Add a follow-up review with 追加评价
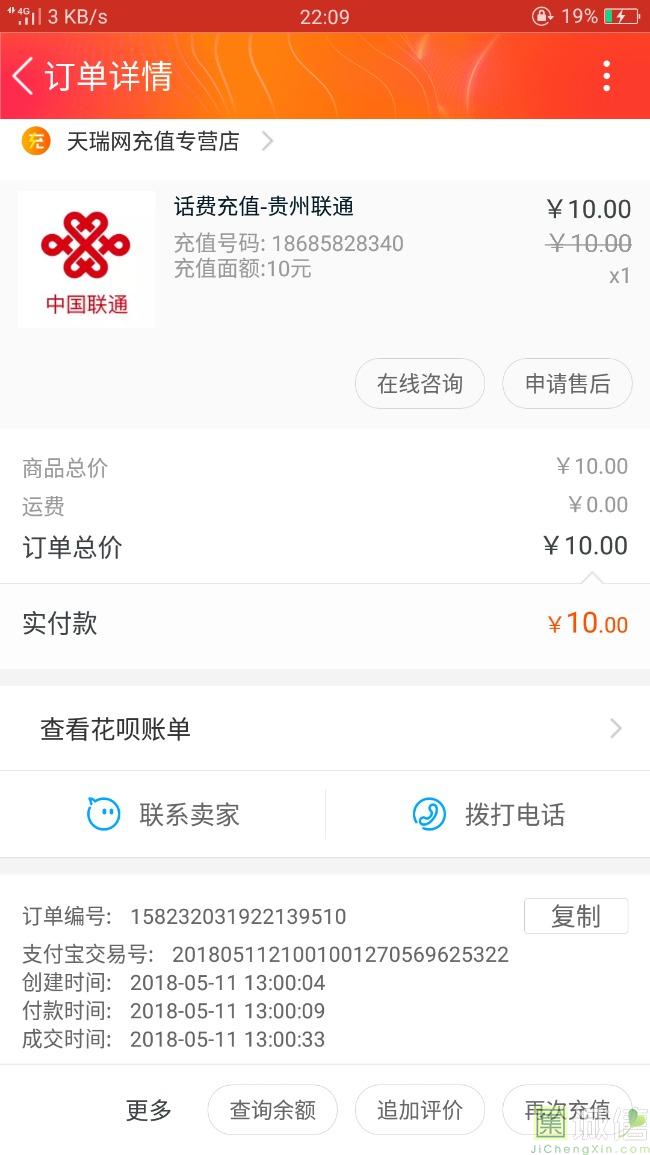 (420, 1109)
